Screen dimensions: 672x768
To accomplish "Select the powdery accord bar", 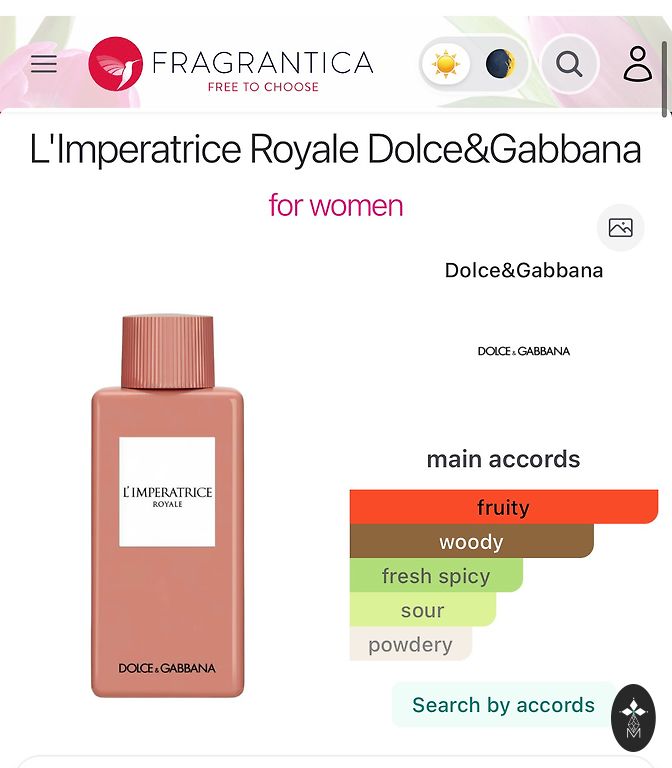I will [x=410, y=644].
